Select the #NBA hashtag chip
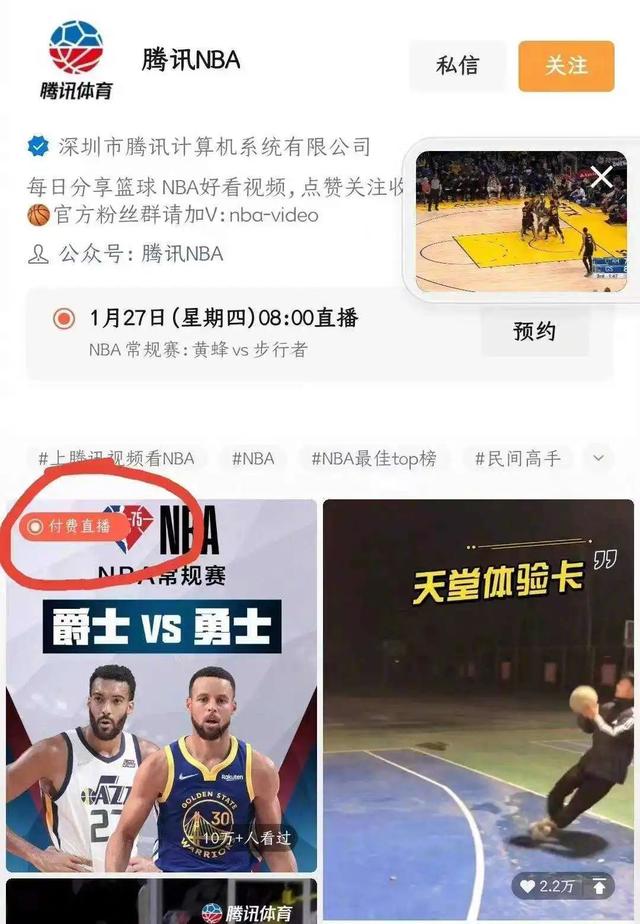640x924 pixels. tap(252, 459)
